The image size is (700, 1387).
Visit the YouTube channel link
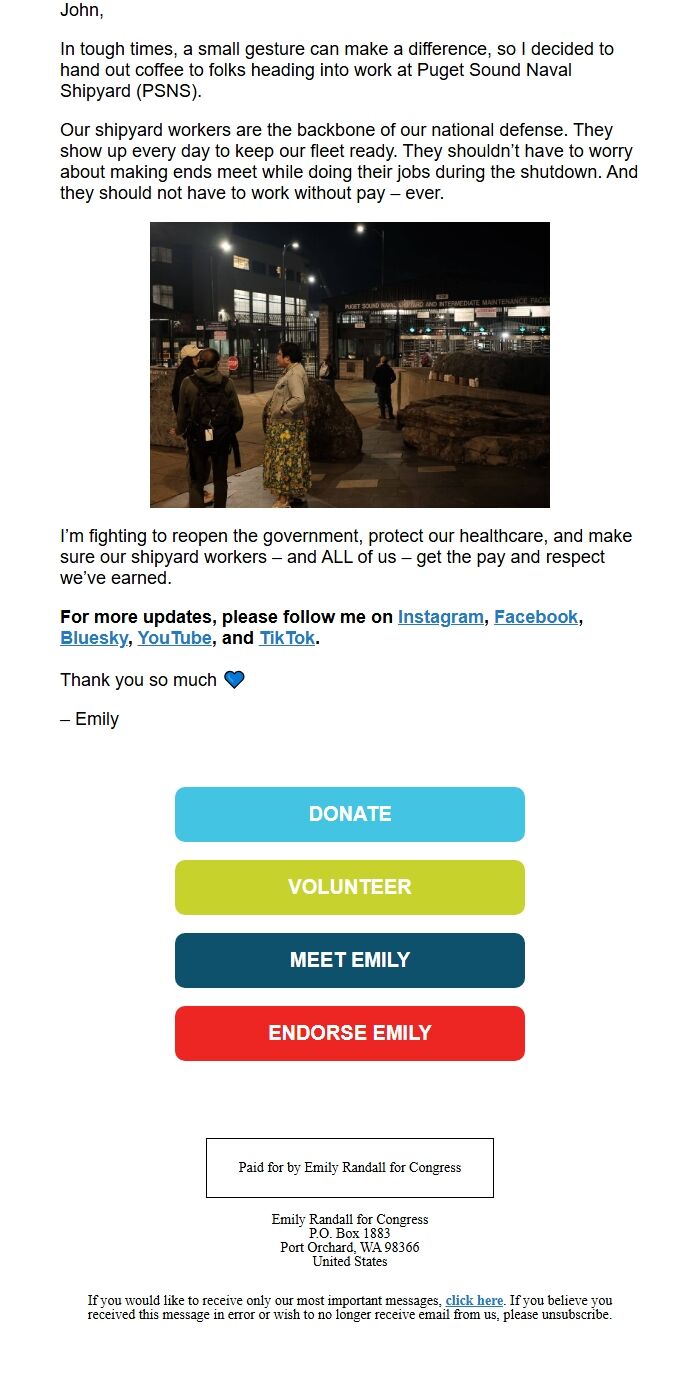175,638
